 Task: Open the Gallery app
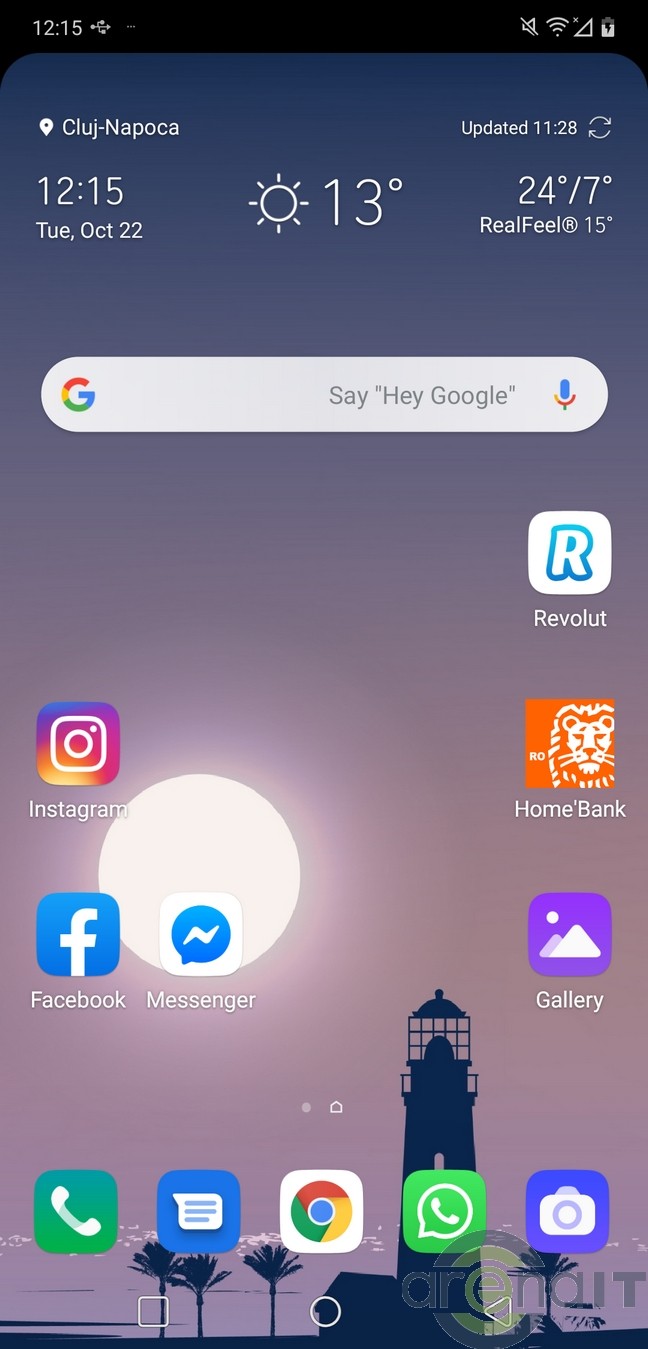coord(569,934)
